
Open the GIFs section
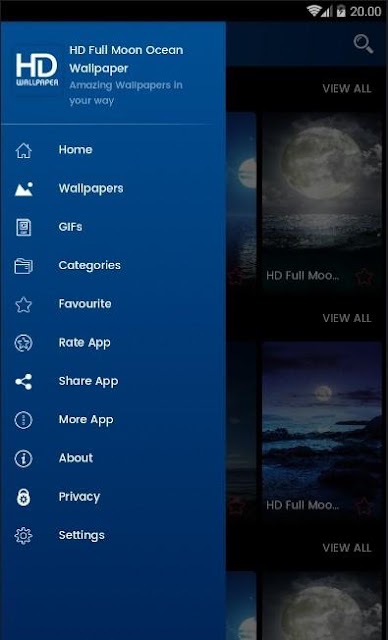pyautogui.click(x=113, y=227)
